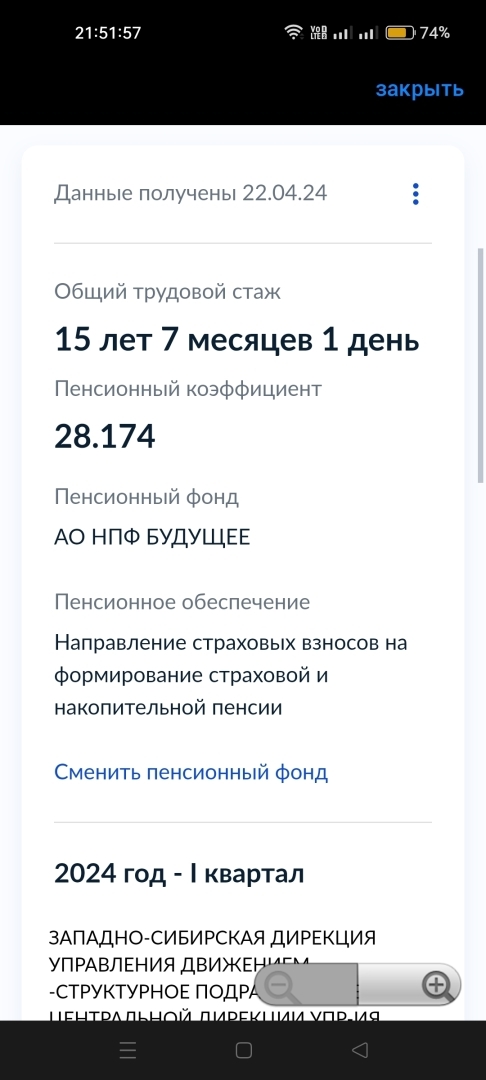Image resolution: width=486 pixels, height=1080 pixels.
Task: Zoom out with the minus magnifier
Action: 282,986
